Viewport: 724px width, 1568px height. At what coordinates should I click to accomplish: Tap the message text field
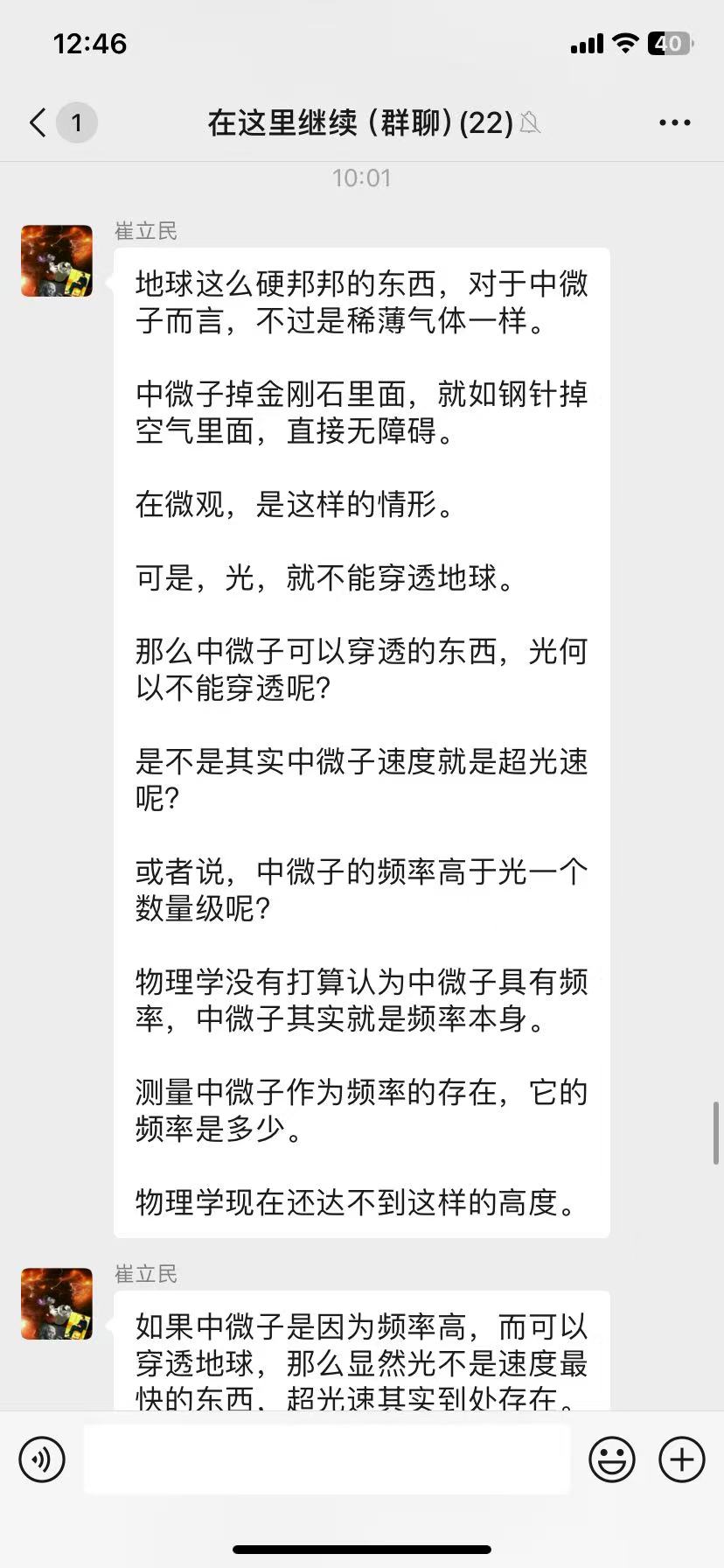pos(327,1459)
